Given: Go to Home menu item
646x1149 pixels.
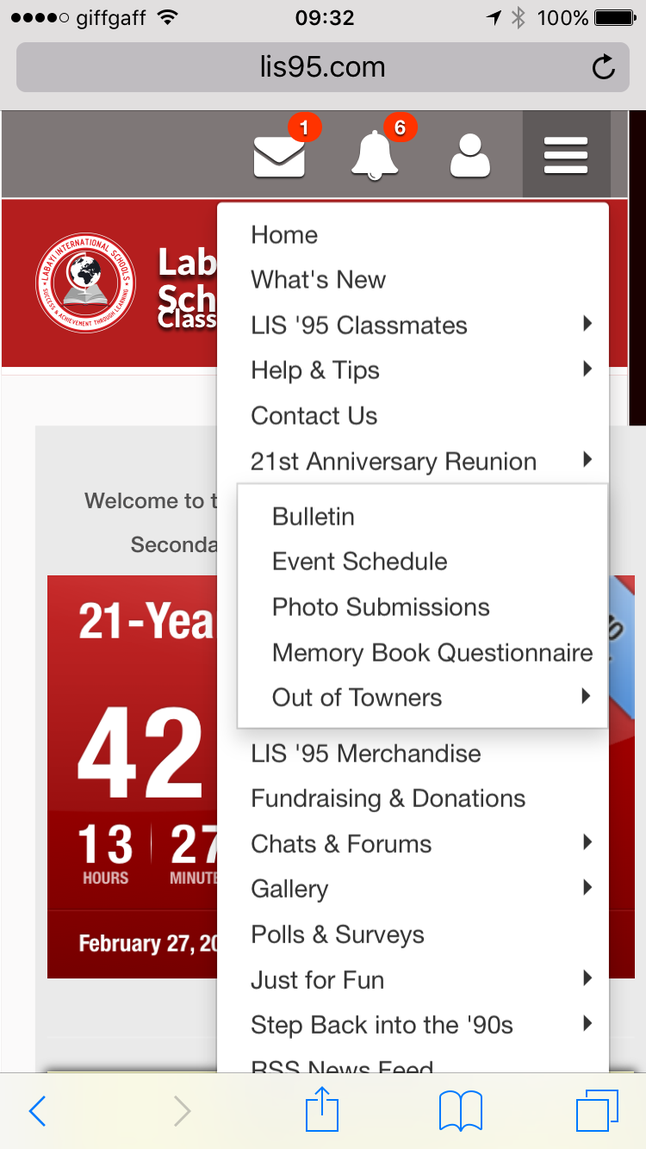Looking at the screenshot, I should point(284,235).
